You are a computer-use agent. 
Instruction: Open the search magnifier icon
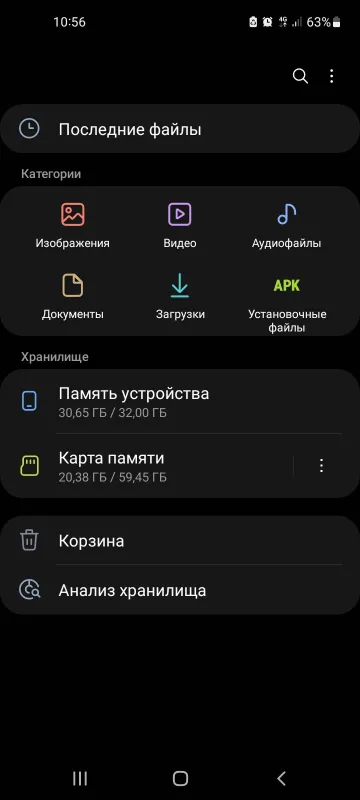click(x=300, y=77)
